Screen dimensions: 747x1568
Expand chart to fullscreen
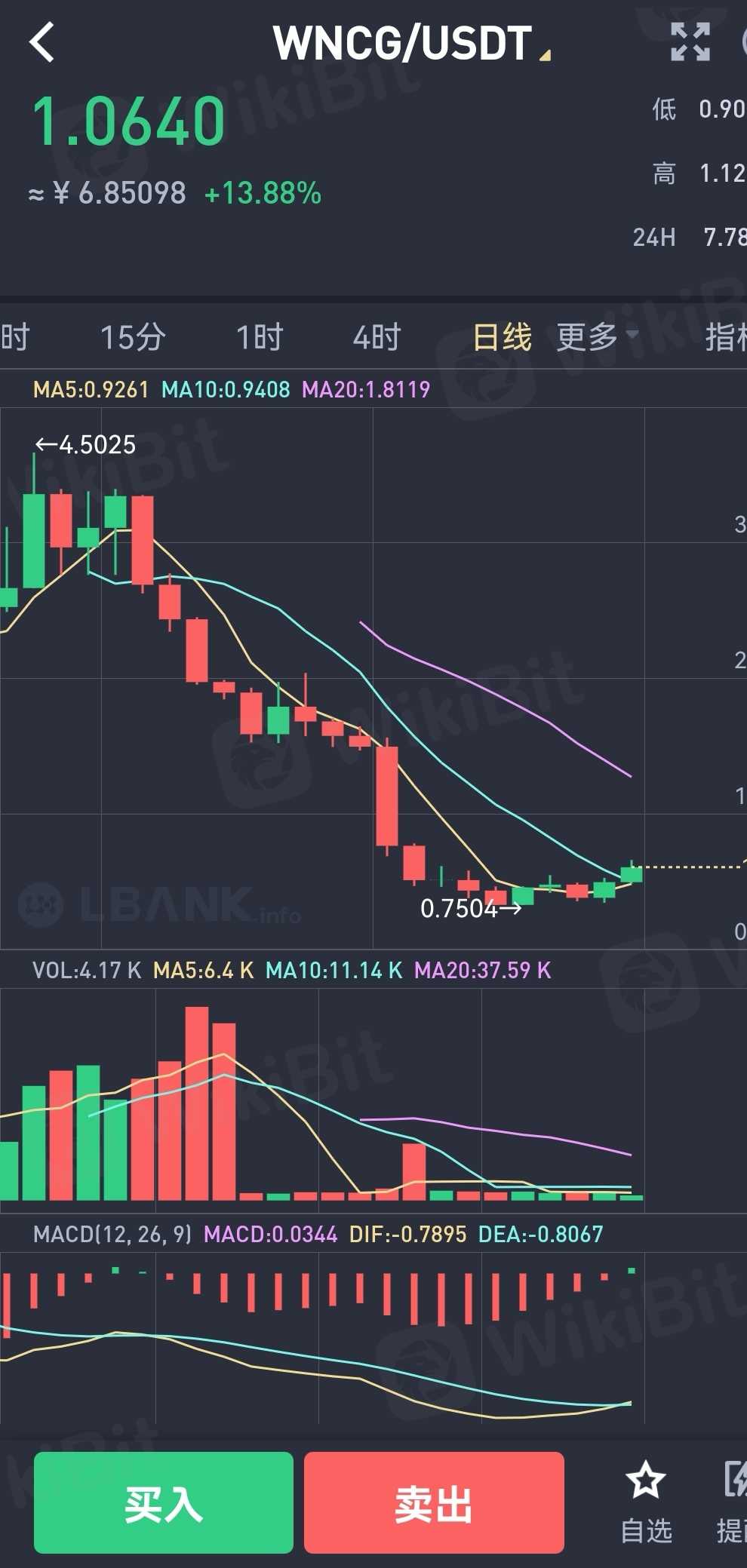point(690,42)
